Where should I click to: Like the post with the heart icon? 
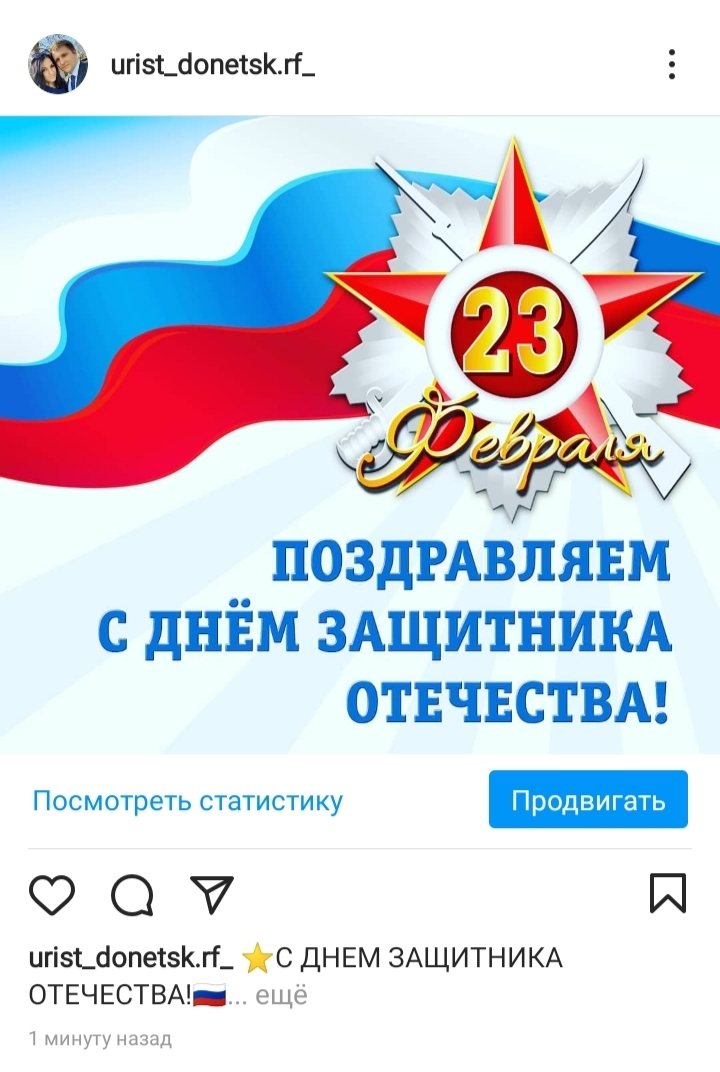(52, 894)
